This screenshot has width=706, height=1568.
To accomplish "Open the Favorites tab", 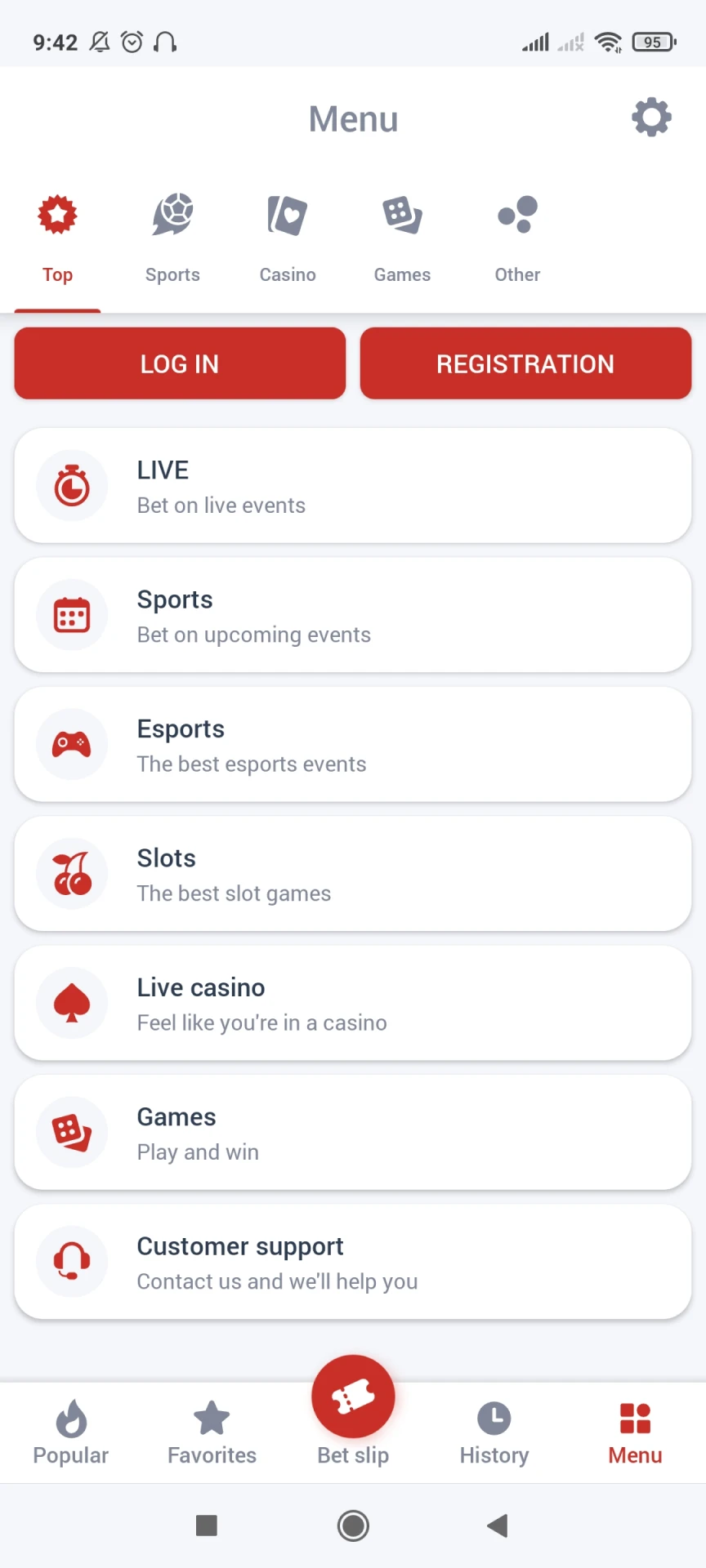I will point(212,1429).
